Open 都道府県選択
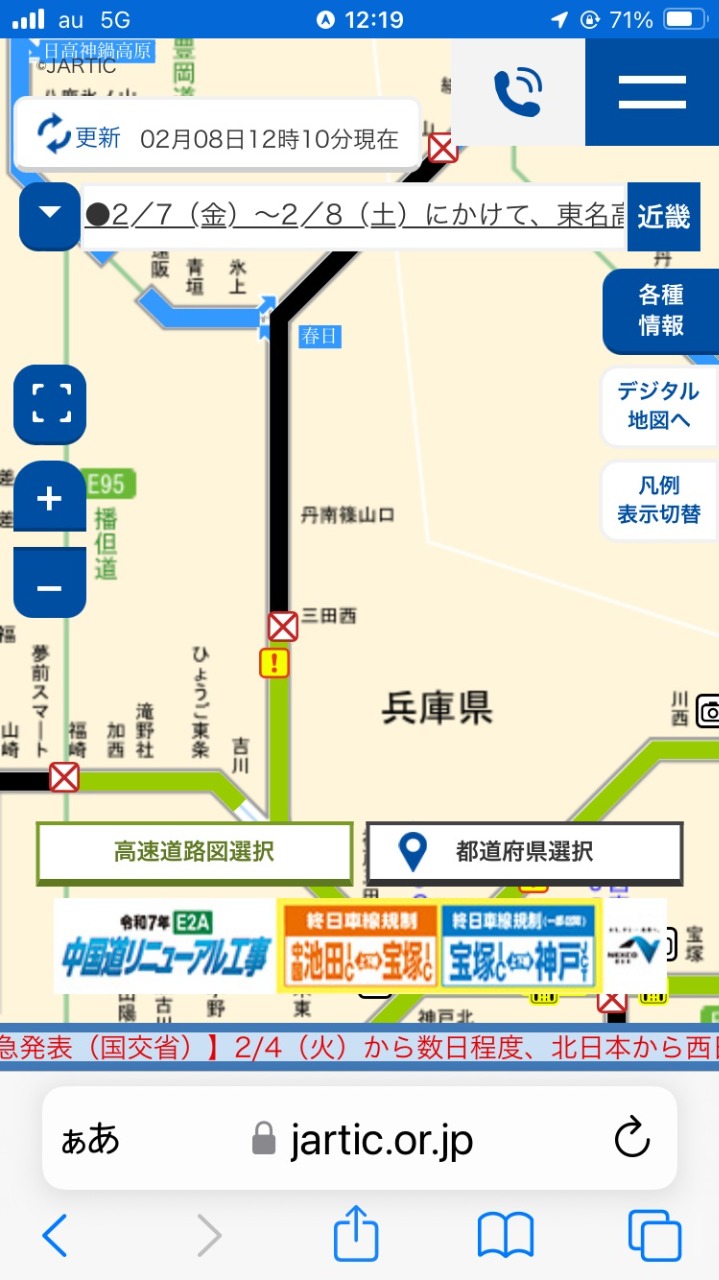This screenshot has width=719, height=1280. [x=524, y=852]
